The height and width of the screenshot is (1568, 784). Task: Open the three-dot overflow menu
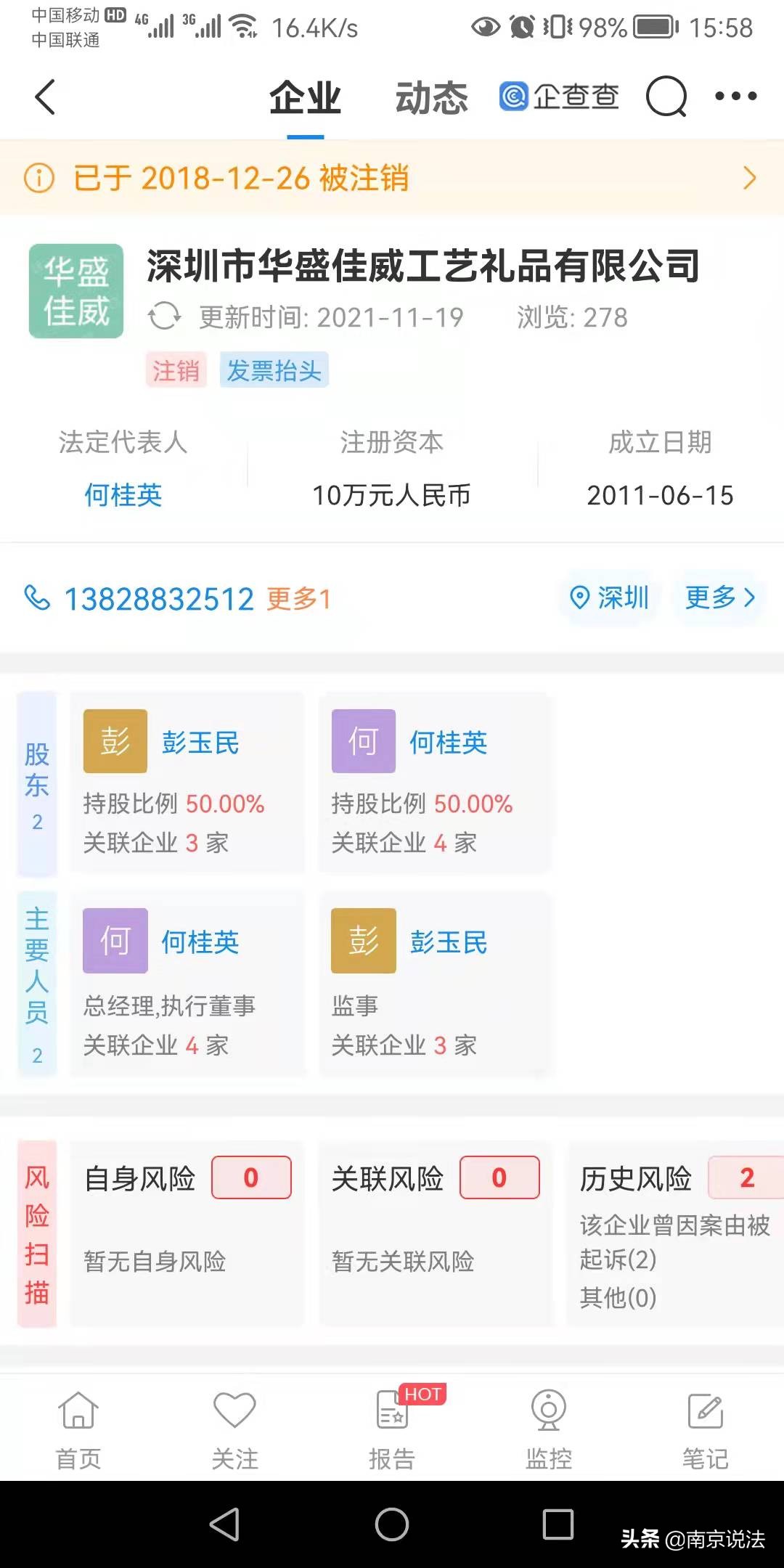point(735,96)
